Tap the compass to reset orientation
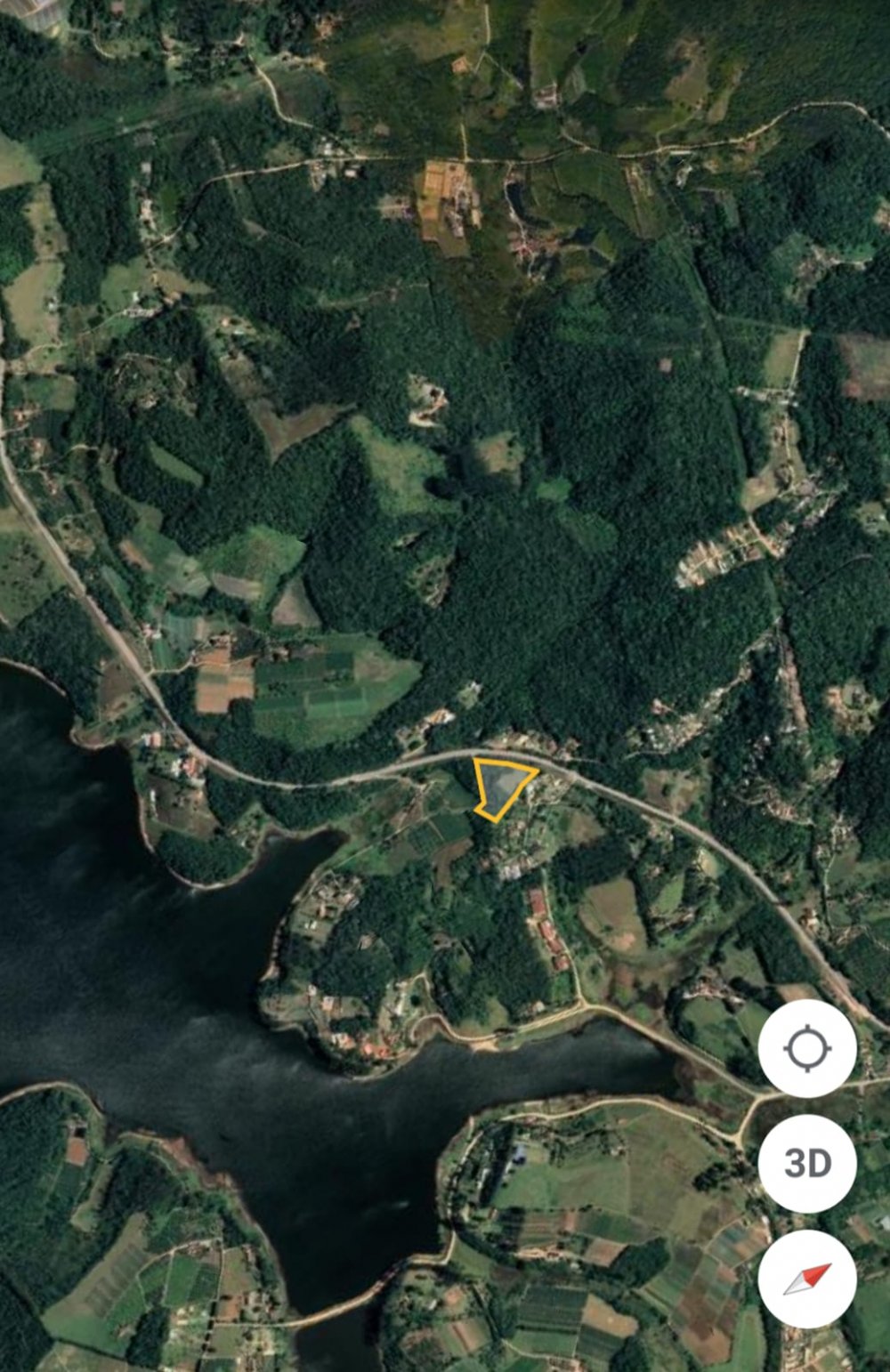This screenshot has height=1372, width=890. [807, 1279]
